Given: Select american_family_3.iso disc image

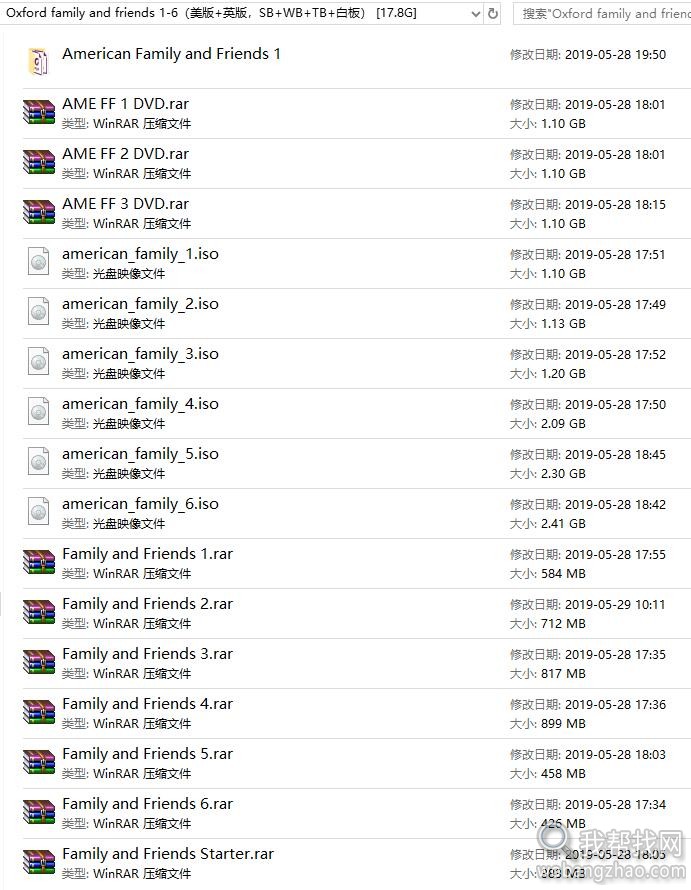Looking at the screenshot, I should [x=140, y=354].
